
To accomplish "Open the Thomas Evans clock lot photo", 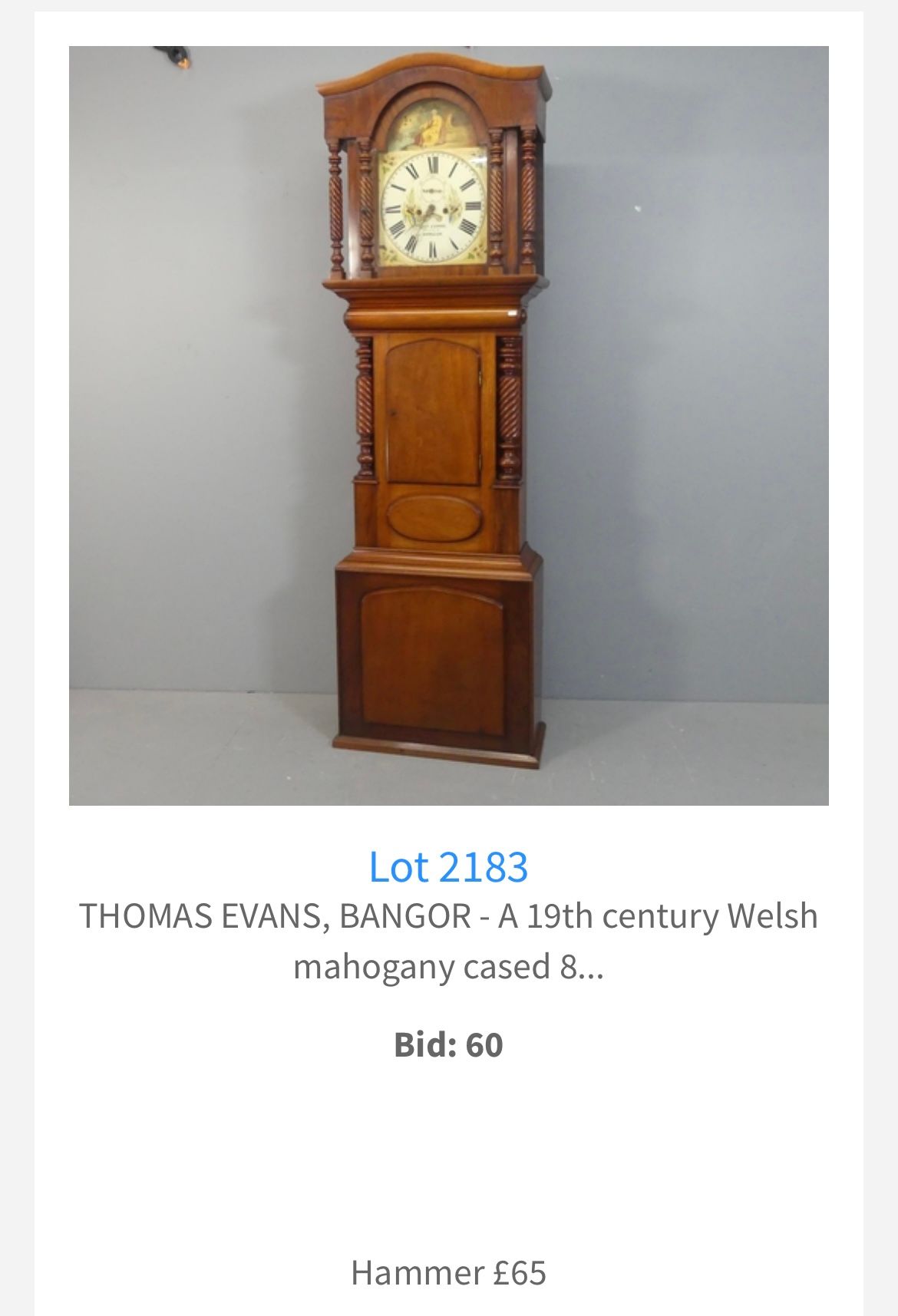I will pos(448,425).
